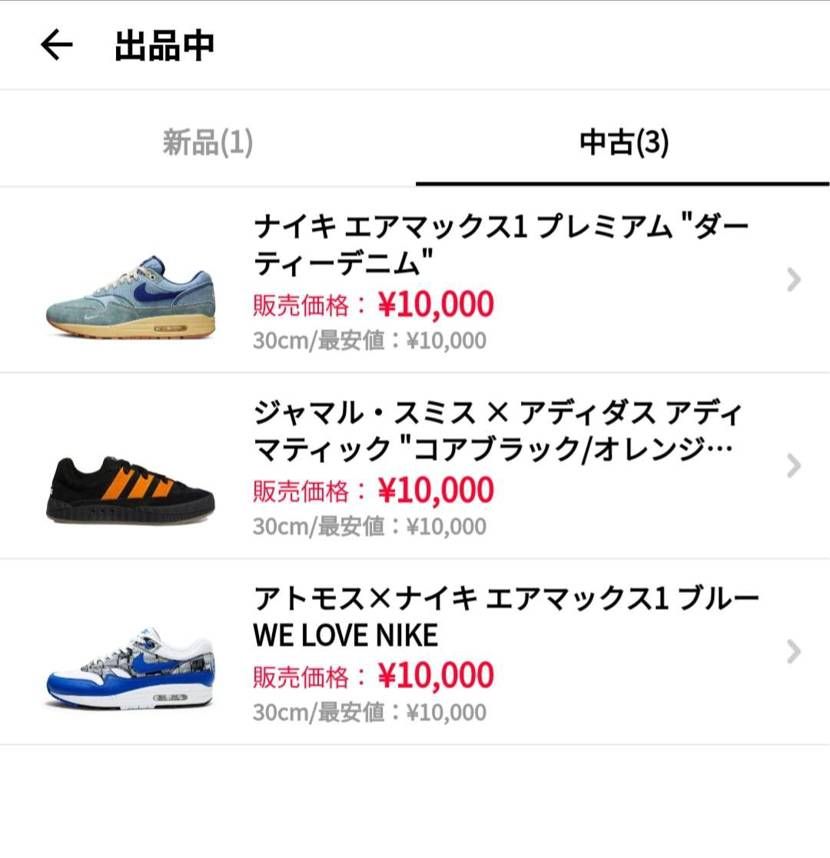Click the 30cm size info on the Adimatic listing
This screenshot has width=830, height=858.
pos(275,526)
